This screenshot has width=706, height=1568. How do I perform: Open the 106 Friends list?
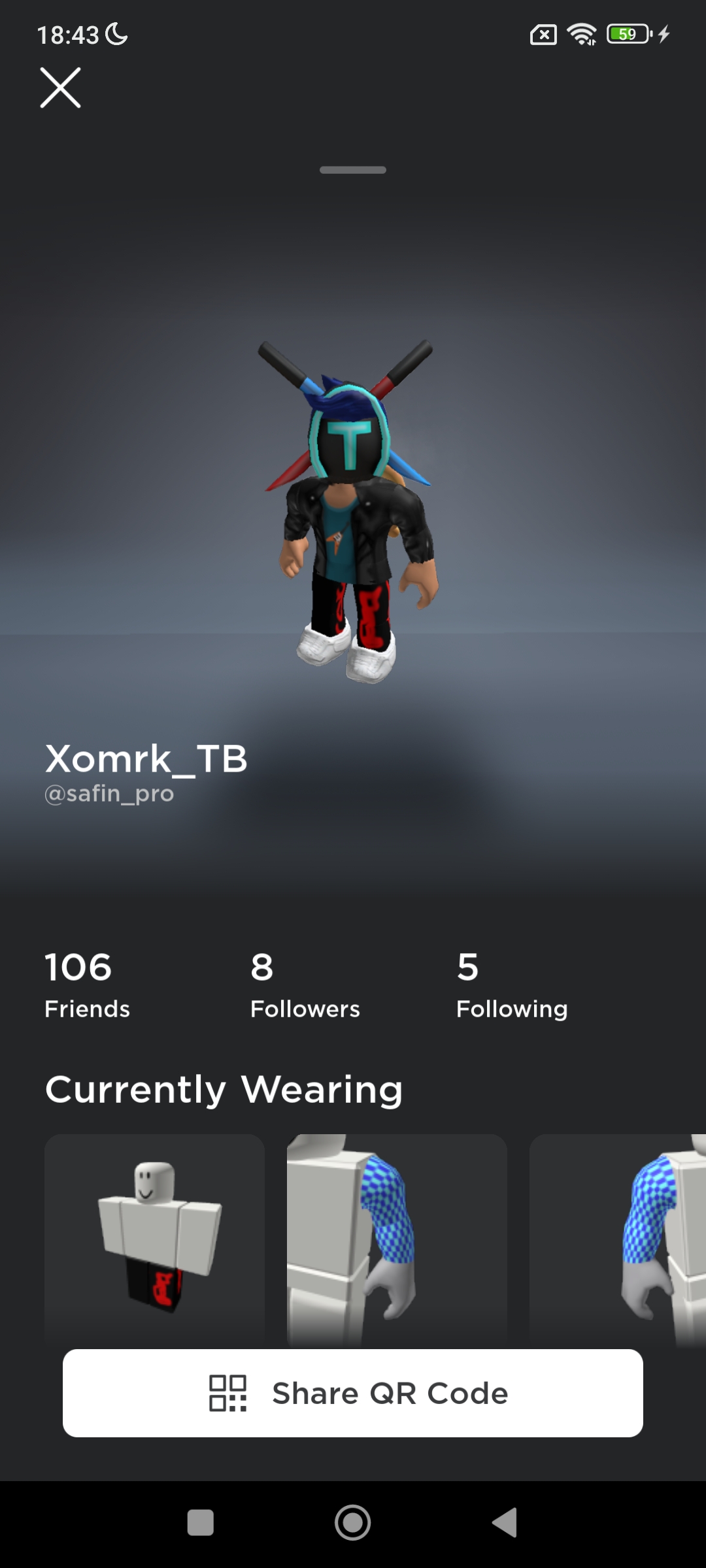(x=87, y=985)
